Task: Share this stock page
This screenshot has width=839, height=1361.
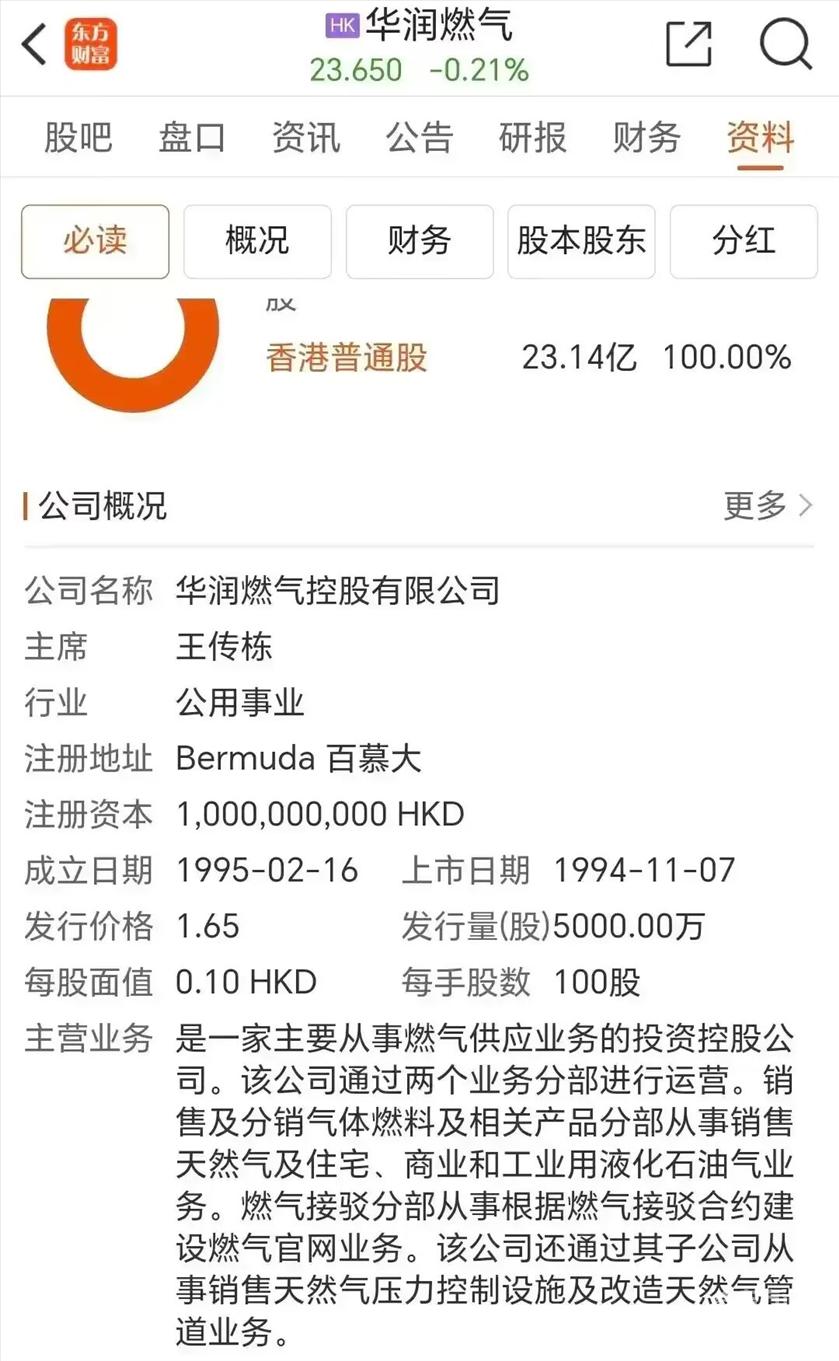Action: click(x=689, y=44)
